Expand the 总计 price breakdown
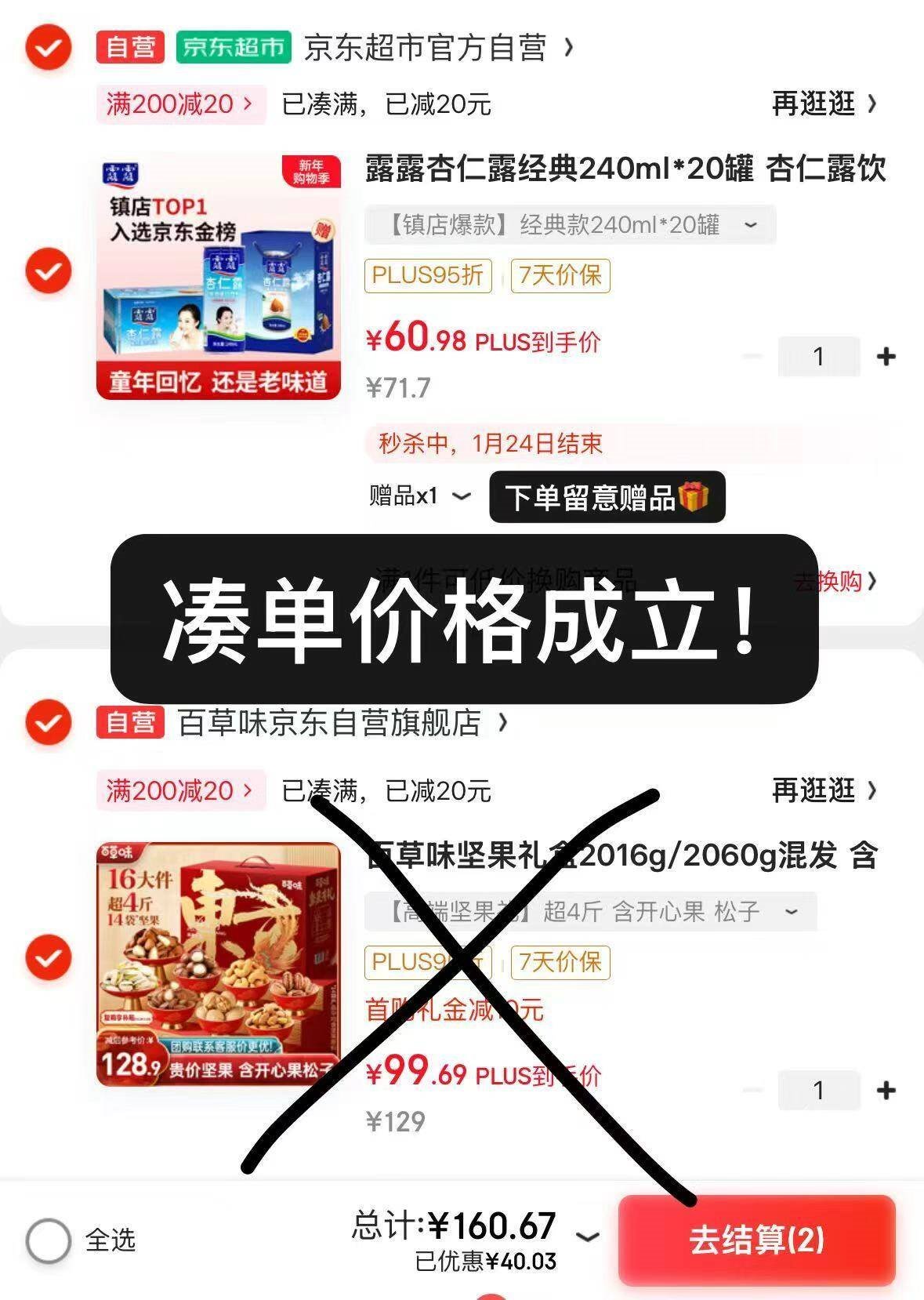Viewport: 924px width, 1300px height. [588, 1236]
